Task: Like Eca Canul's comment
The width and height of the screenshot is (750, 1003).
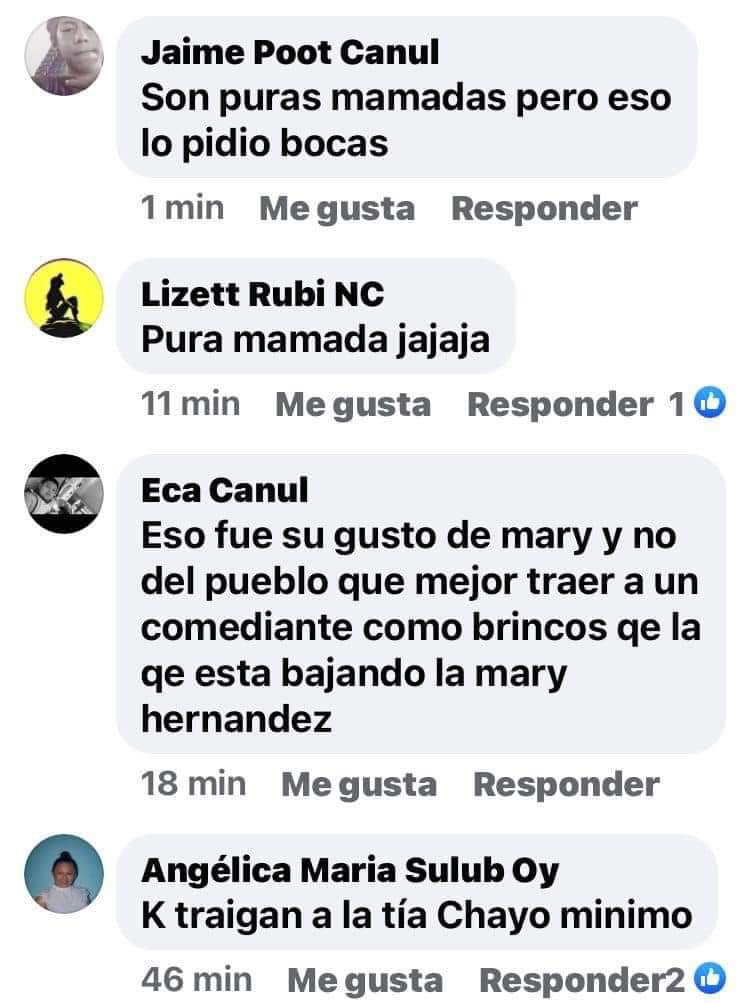Action: pos(358,784)
